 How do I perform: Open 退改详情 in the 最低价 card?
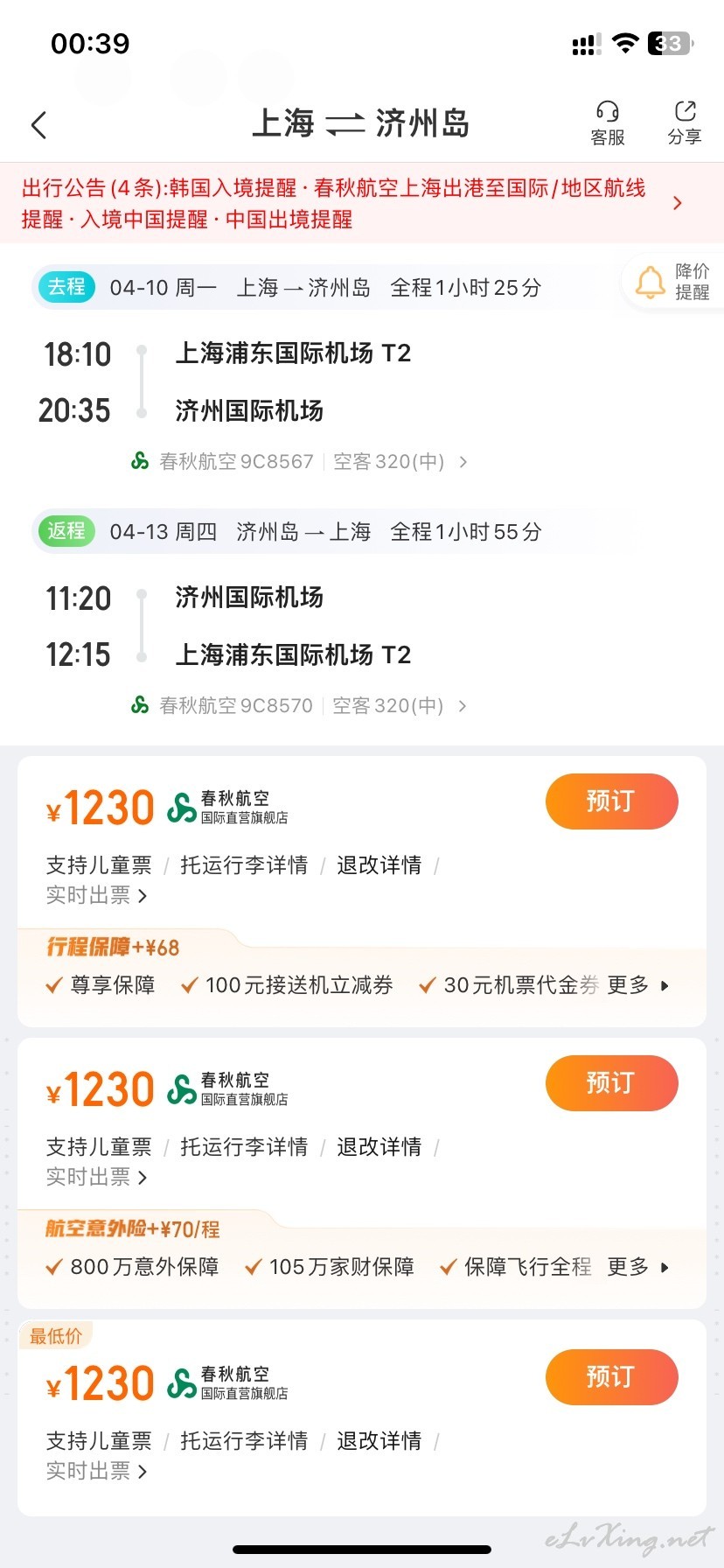[x=379, y=1440]
